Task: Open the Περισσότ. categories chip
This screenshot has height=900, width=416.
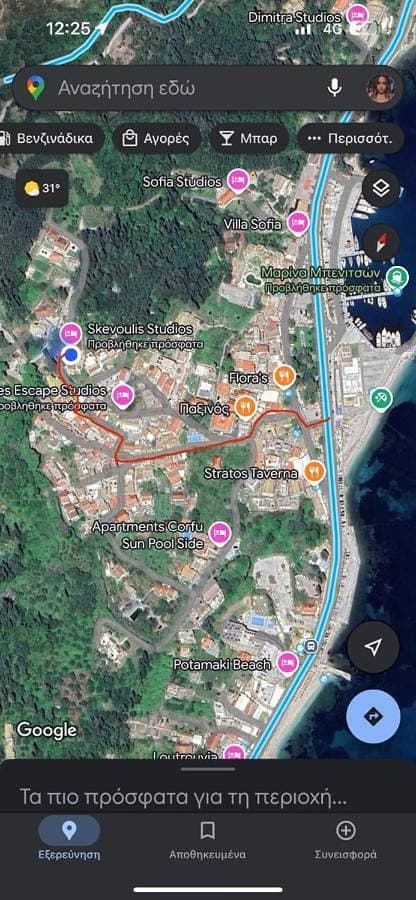Action: pyautogui.click(x=351, y=138)
